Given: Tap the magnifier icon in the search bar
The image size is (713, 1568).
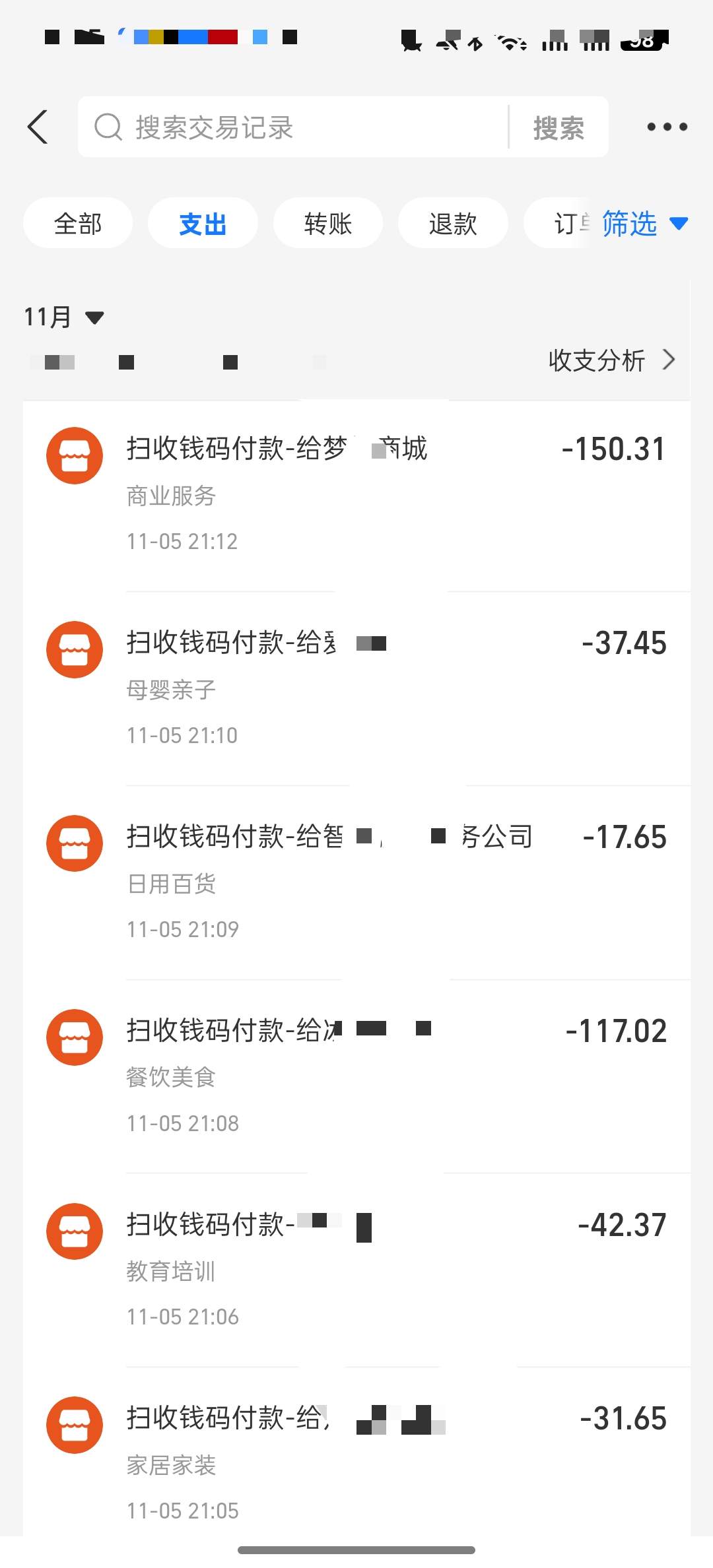Looking at the screenshot, I should tap(108, 126).
